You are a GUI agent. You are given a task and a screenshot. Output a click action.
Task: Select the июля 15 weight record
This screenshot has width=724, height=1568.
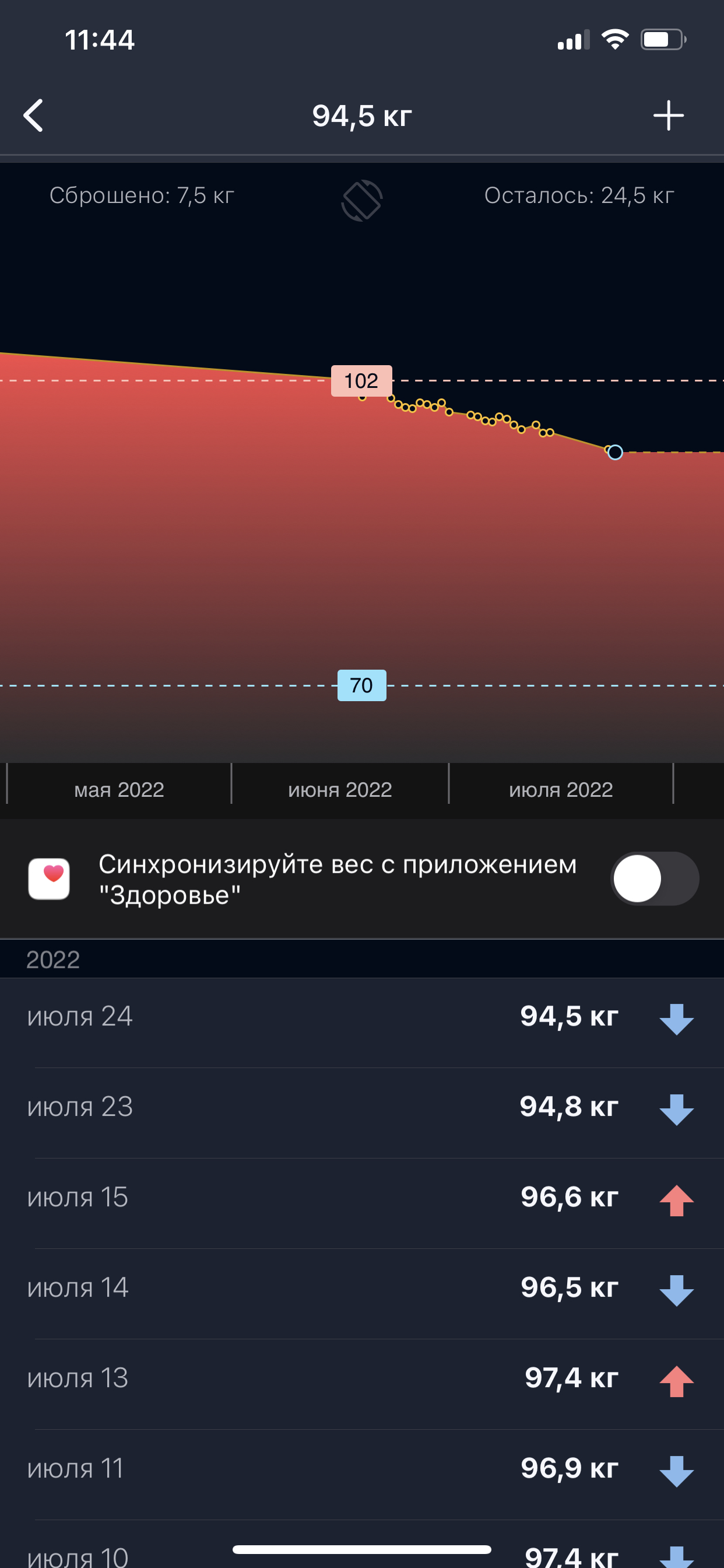362,1203
